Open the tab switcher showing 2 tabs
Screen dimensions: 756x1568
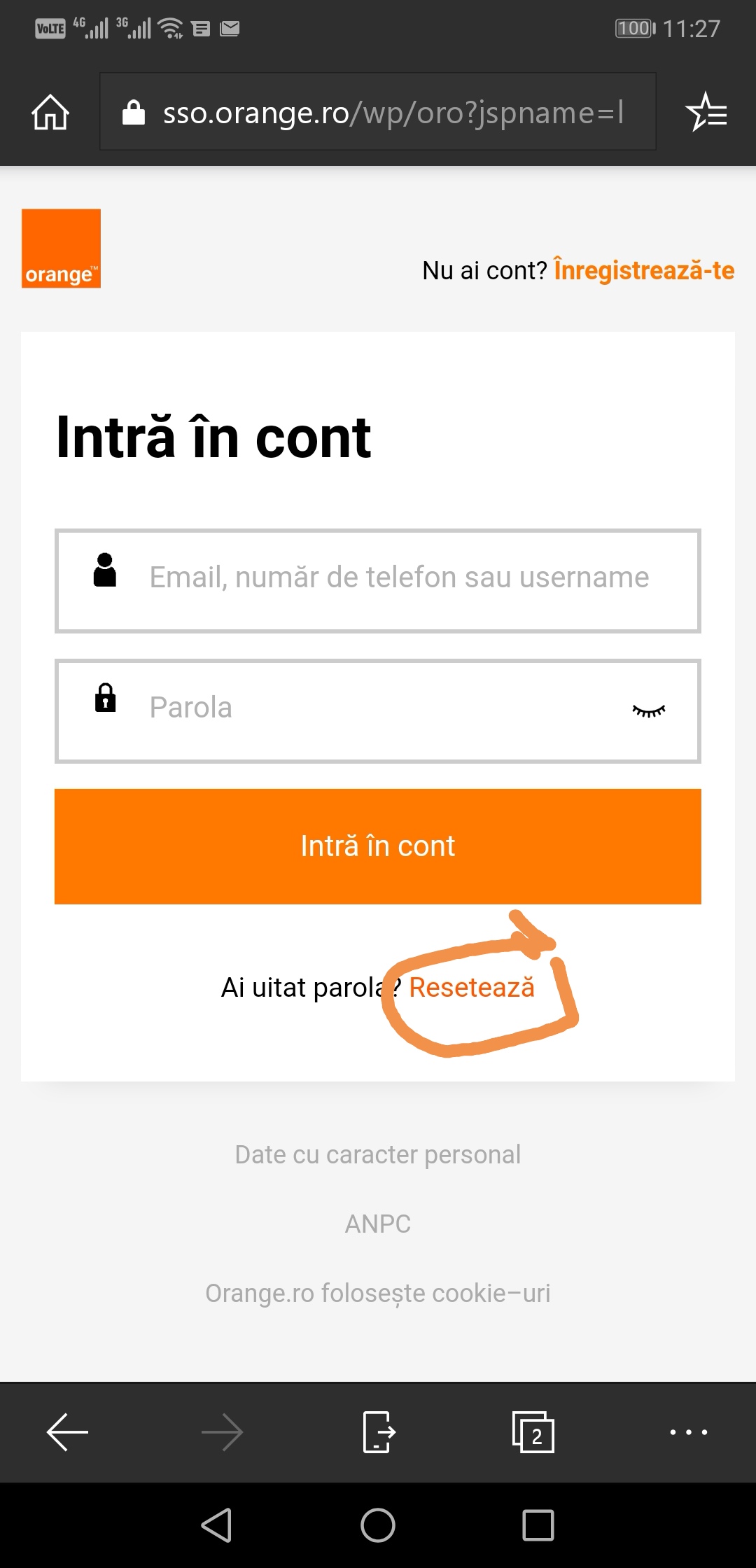533,1432
